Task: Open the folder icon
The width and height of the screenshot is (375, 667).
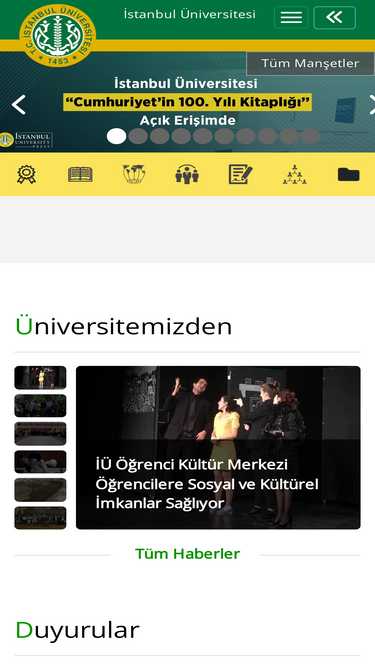Action: [348, 174]
